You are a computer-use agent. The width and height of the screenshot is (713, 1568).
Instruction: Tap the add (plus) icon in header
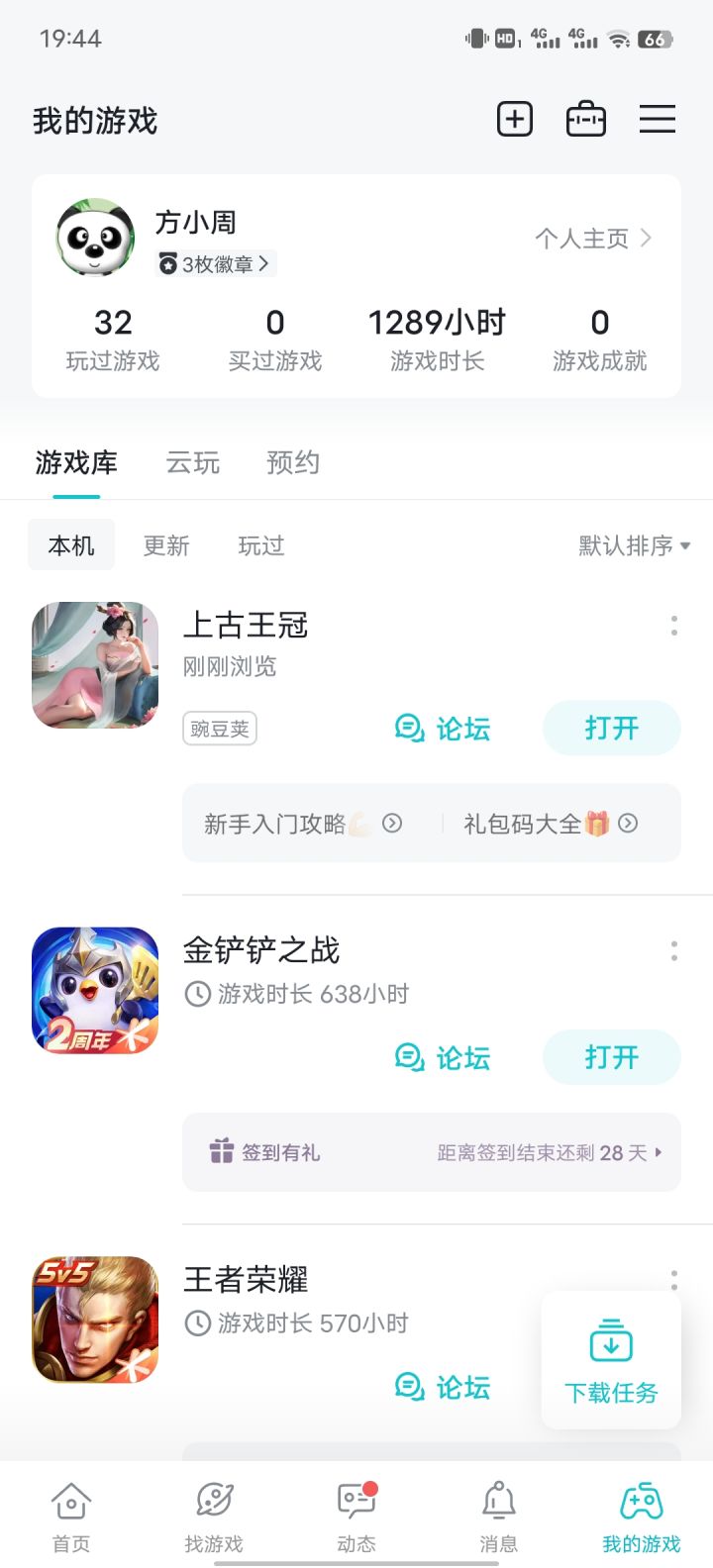[514, 120]
